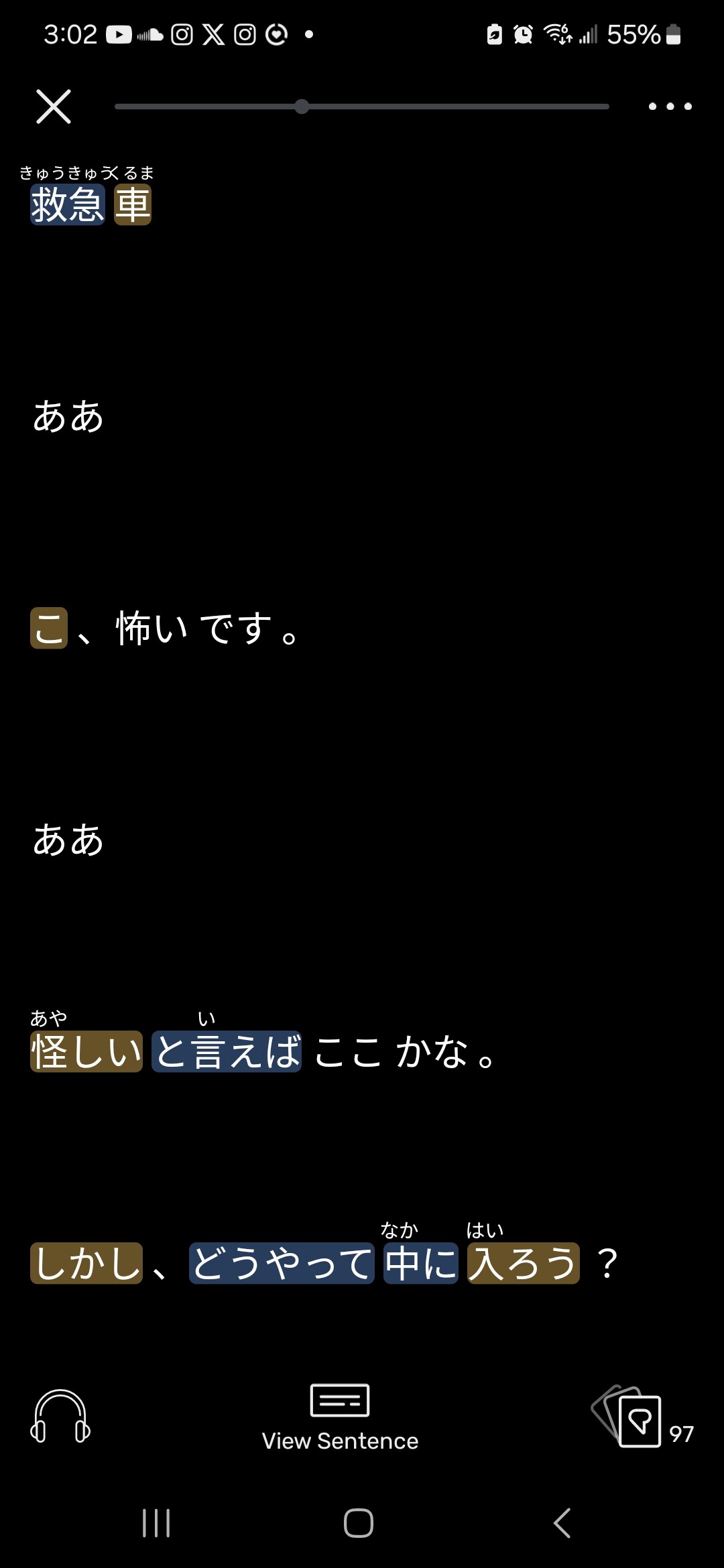Tap the highlighted こ before 怖いです
724x1568 pixels.
(49, 628)
